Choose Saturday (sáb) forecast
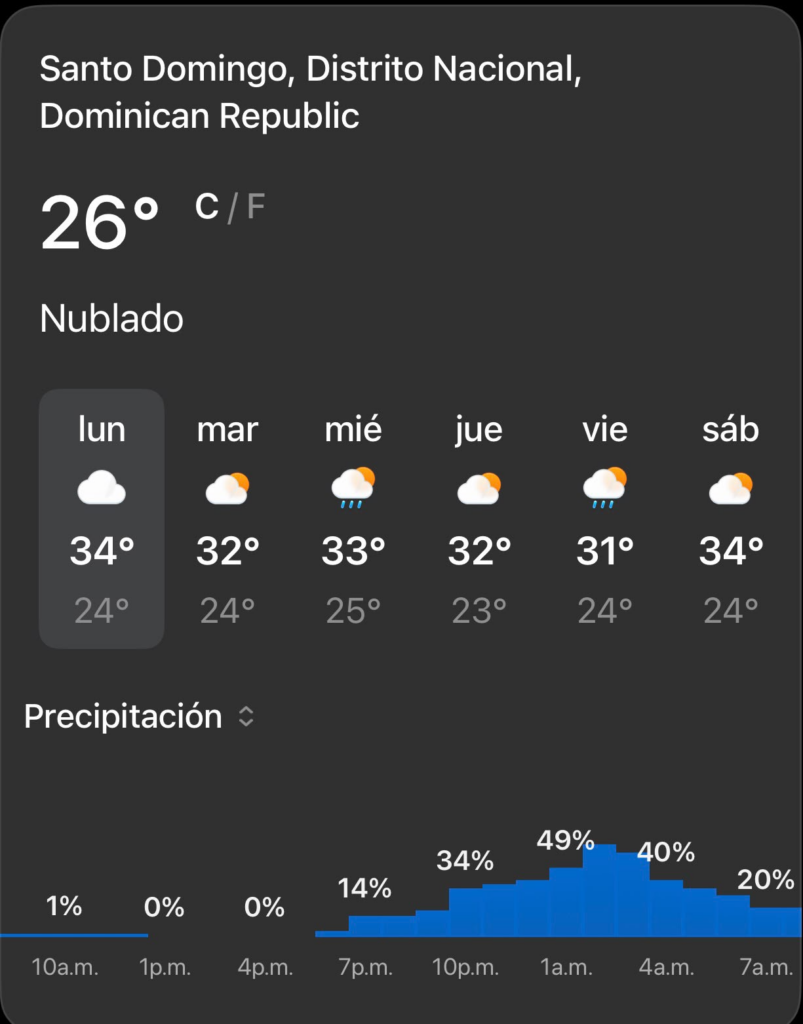 coord(731,519)
